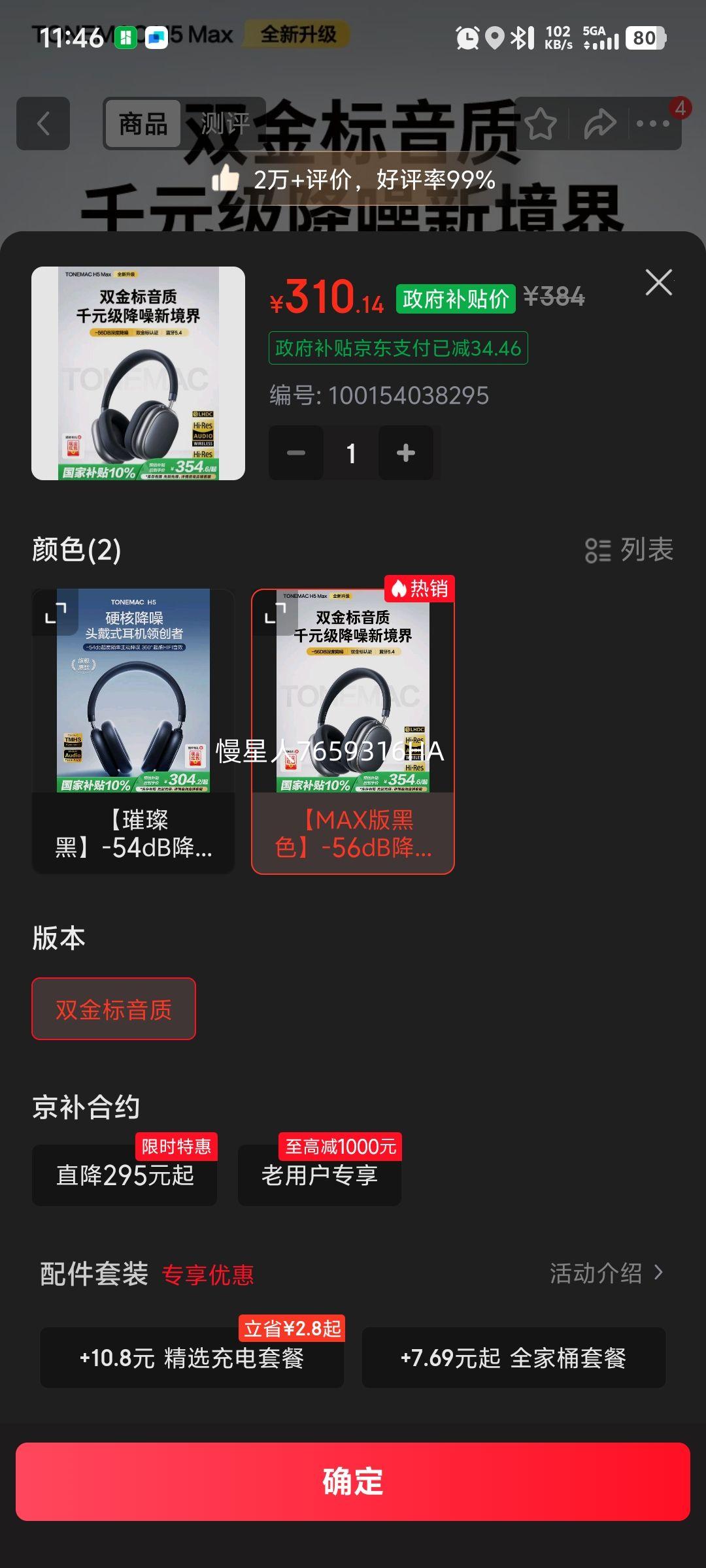Decrease quantity with the minus button
Screen dimensions: 706x1568
pyautogui.click(x=295, y=452)
